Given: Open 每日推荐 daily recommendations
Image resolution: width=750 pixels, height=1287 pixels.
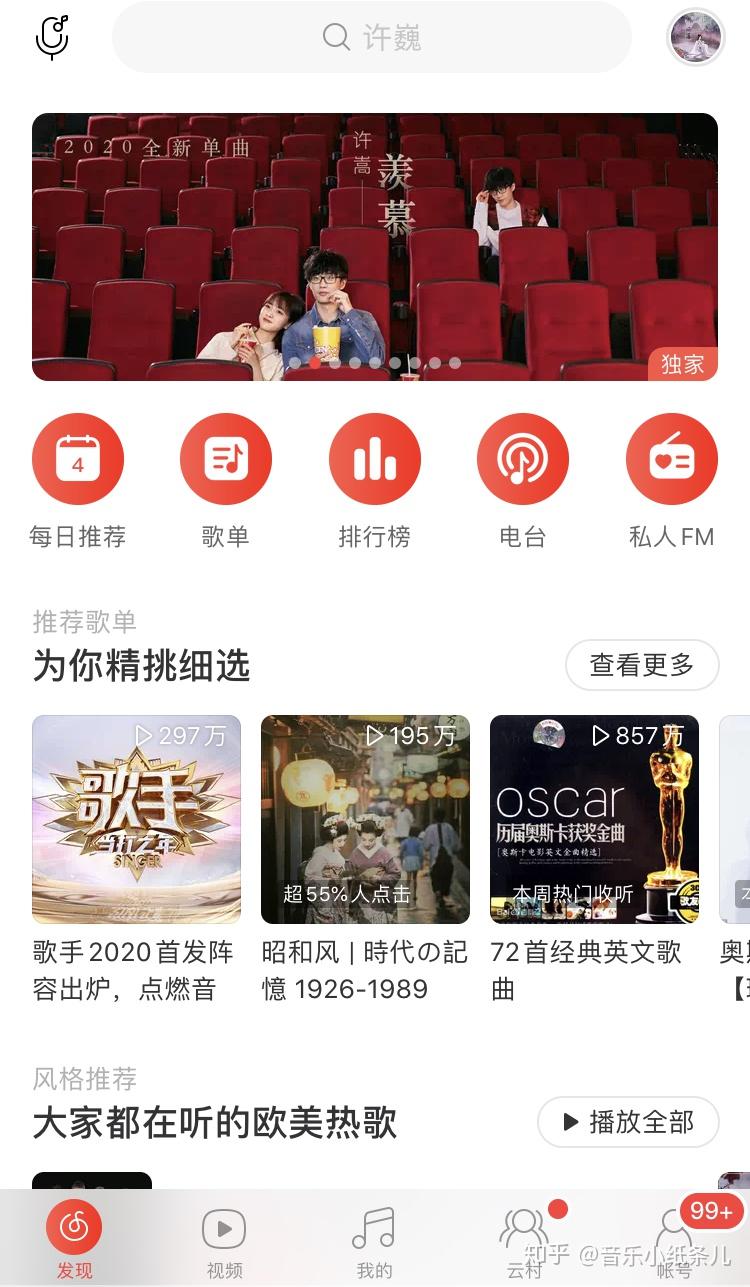Looking at the screenshot, I should 78,460.
